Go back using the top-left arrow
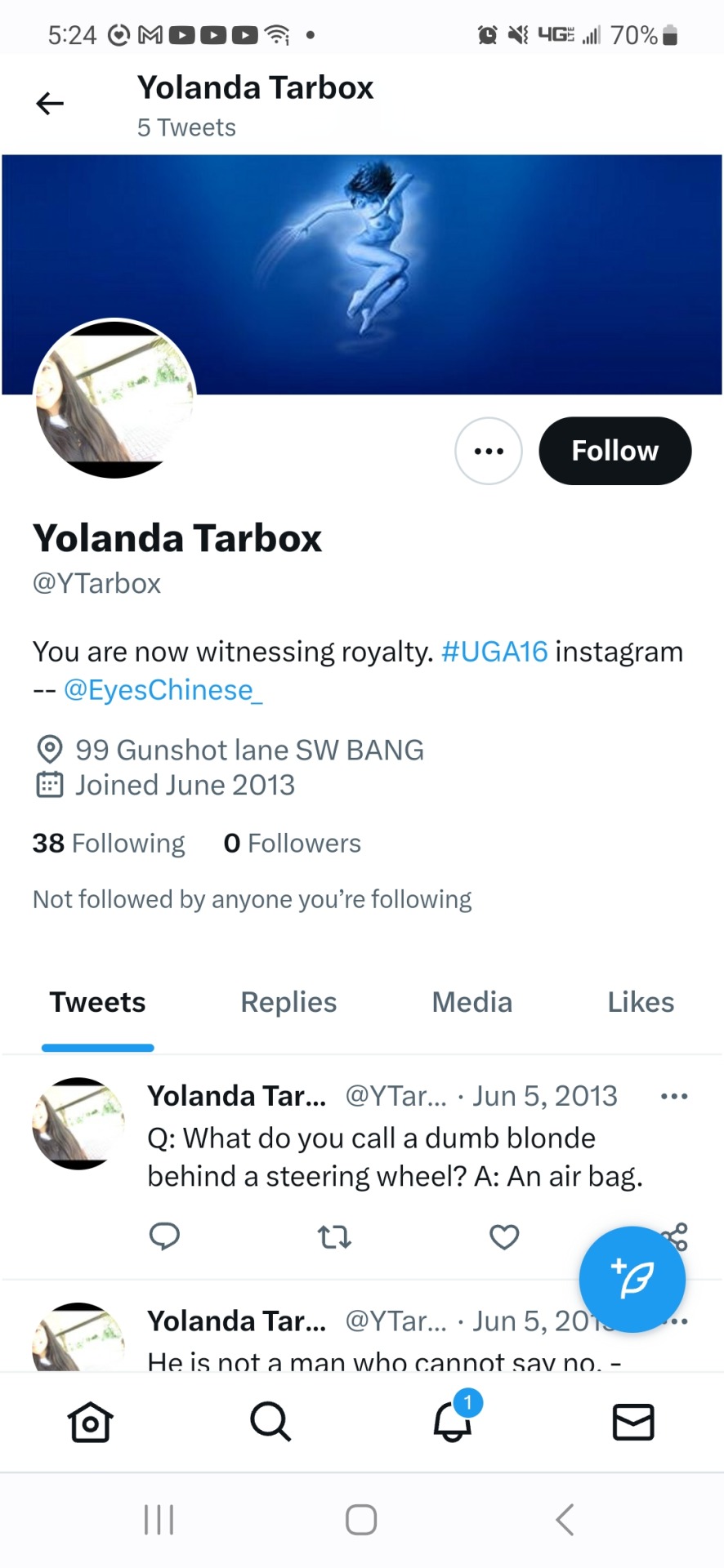The height and width of the screenshot is (1568, 724). [50, 104]
